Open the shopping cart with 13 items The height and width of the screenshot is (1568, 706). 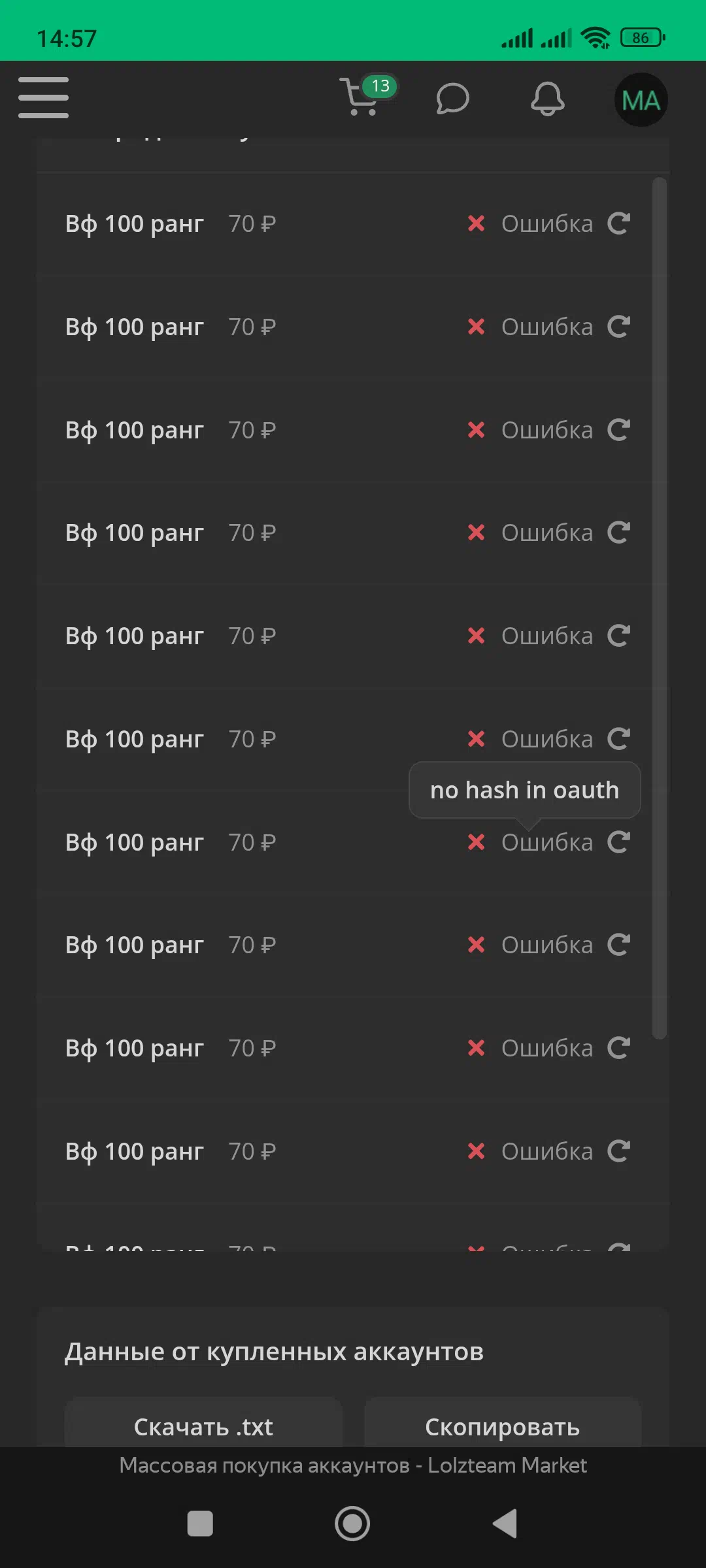(x=367, y=96)
